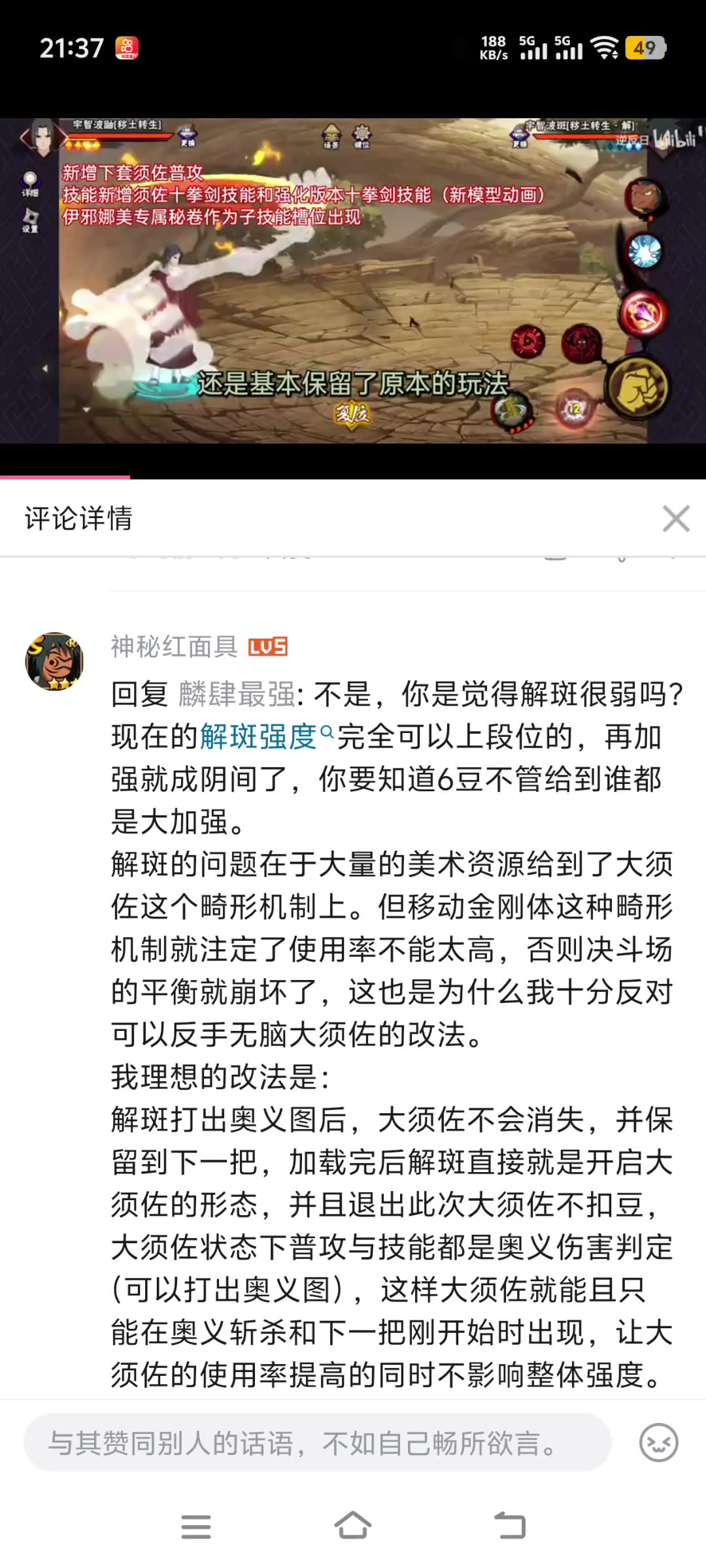Viewport: 706px width, 1568px height.
Task: Go to the system home screen
Action: click(353, 1526)
